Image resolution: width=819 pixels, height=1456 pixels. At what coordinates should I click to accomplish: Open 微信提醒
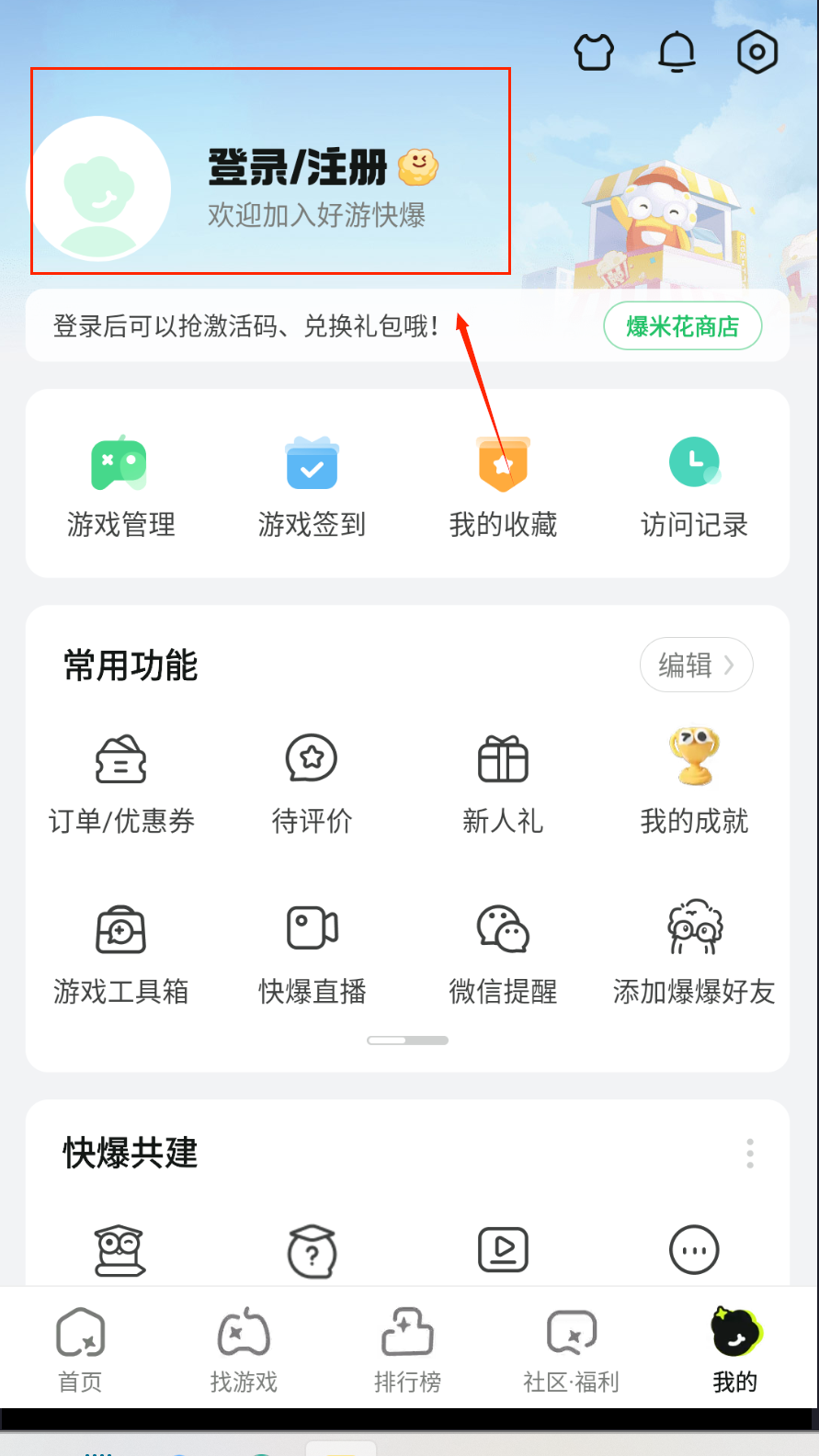coord(503,953)
